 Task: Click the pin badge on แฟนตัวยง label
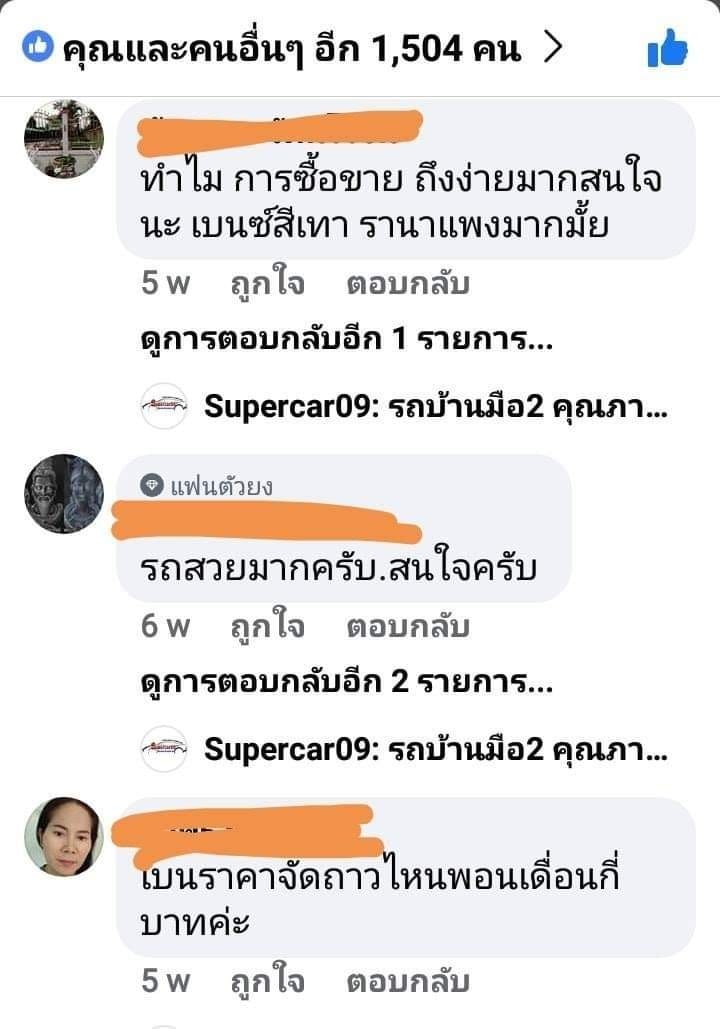click(152, 483)
